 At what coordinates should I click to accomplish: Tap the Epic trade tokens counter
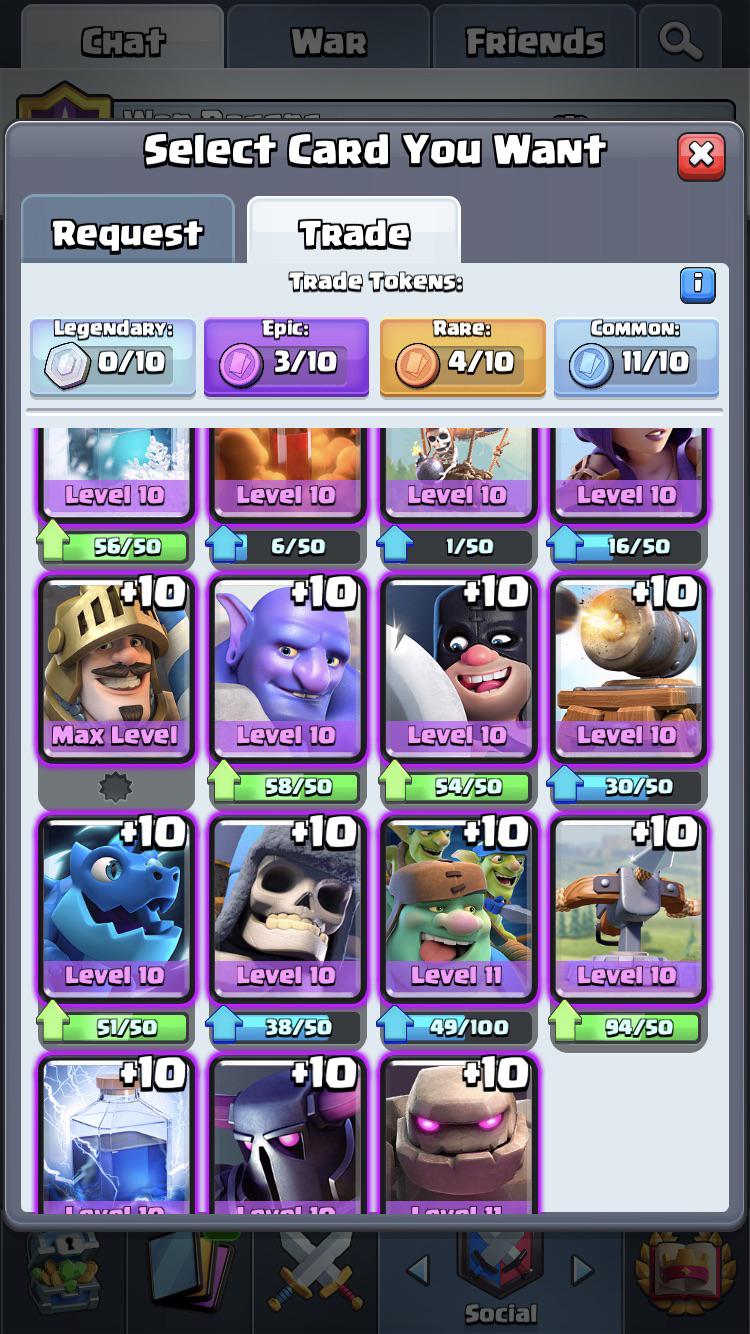pyautogui.click(x=287, y=358)
